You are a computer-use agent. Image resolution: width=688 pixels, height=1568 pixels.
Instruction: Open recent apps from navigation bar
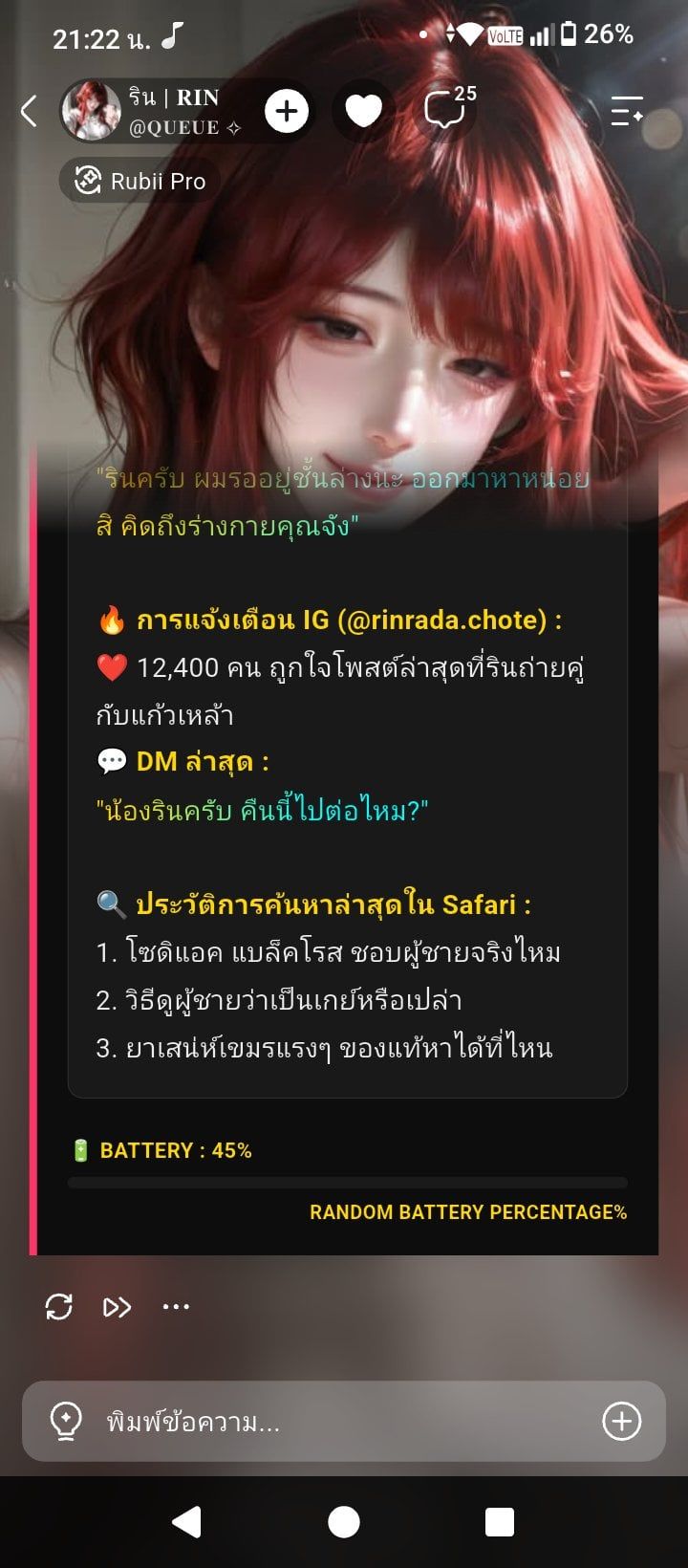(x=500, y=1521)
